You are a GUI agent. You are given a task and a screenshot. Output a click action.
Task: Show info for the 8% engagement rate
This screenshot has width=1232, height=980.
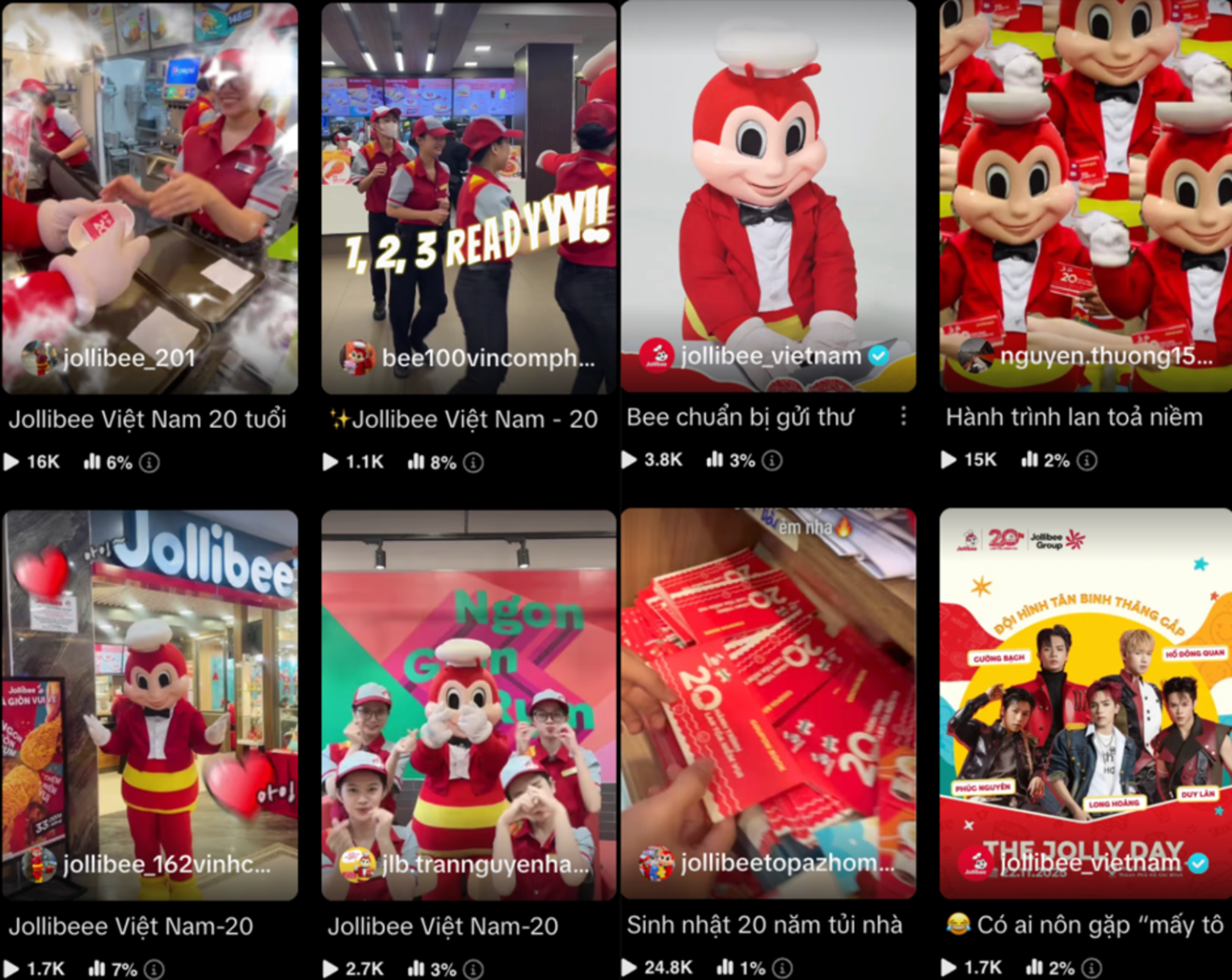coord(474,462)
